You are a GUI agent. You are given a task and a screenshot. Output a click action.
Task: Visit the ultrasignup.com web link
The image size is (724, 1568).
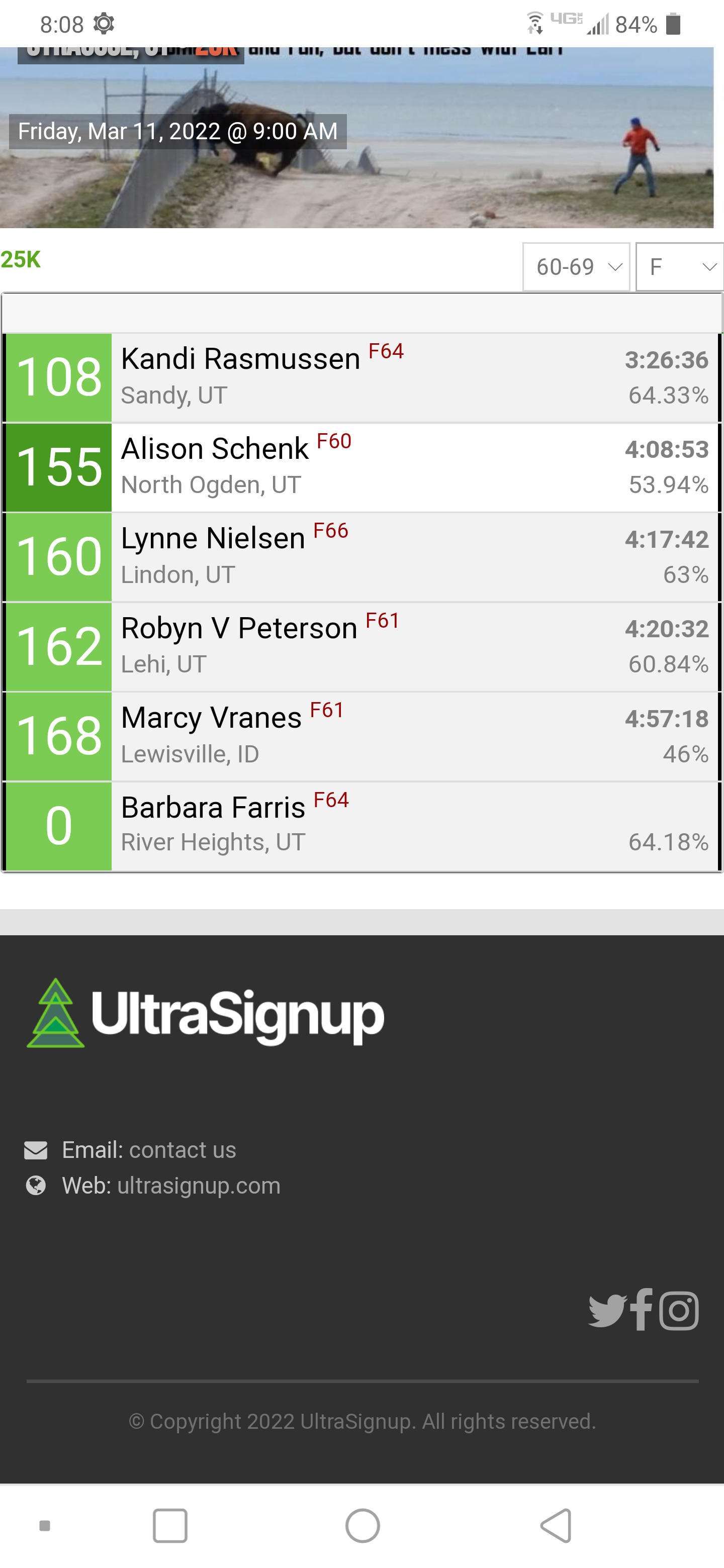199,1185
